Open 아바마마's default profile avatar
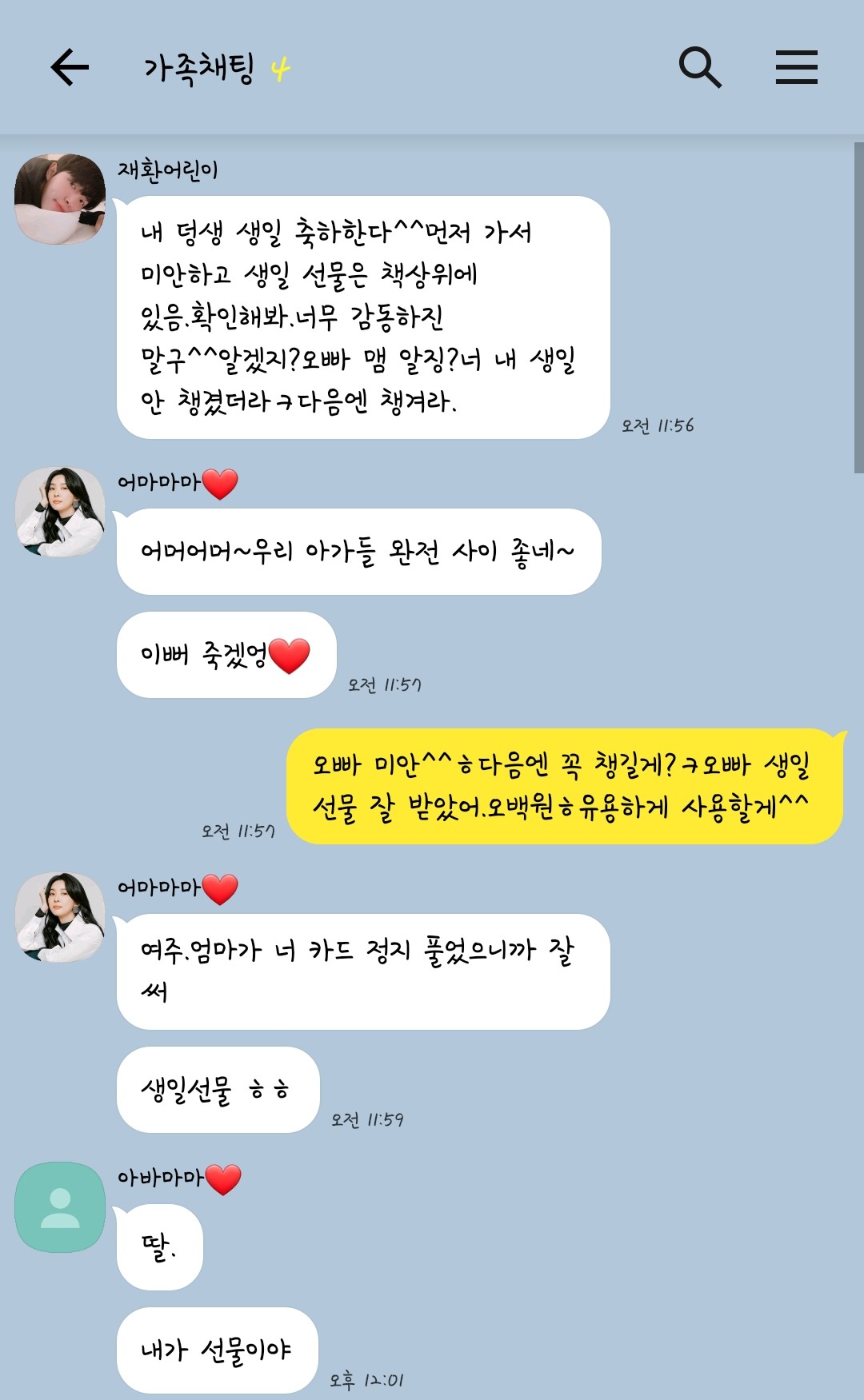 point(60,1207)
